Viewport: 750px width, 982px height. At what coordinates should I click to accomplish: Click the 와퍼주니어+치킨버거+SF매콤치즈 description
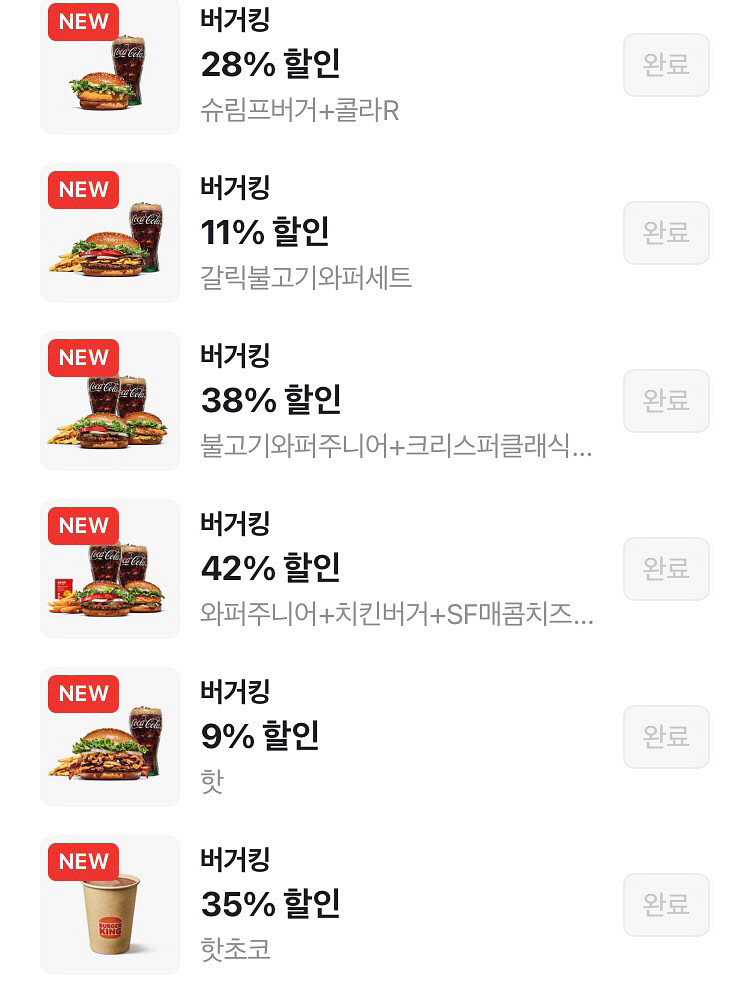point(397,616)
